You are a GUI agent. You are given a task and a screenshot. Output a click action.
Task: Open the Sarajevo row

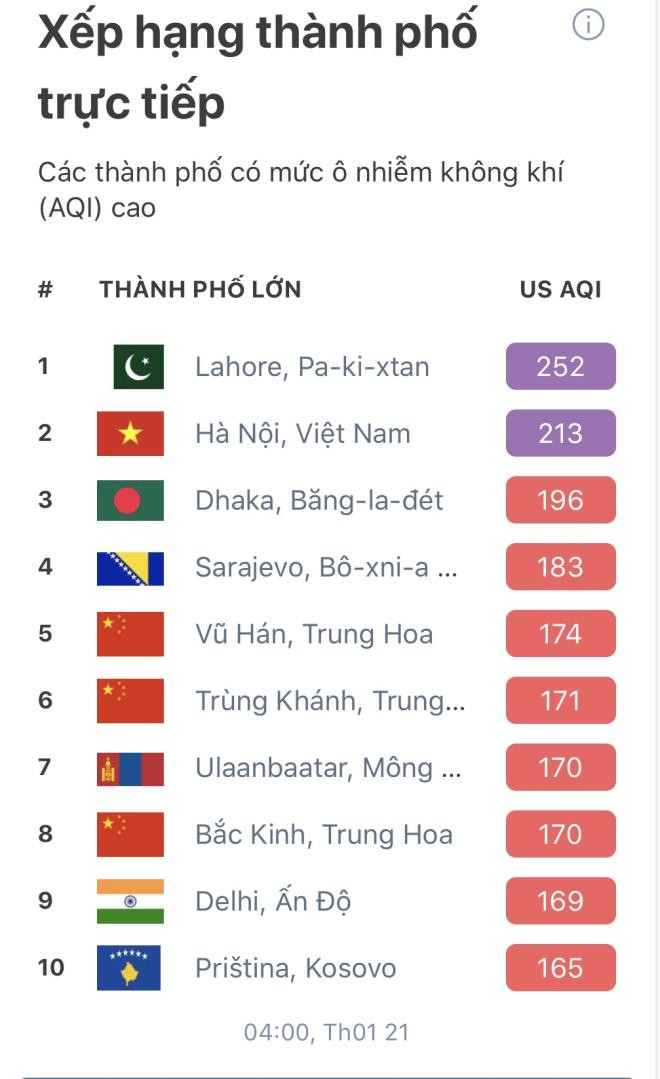click(x=326, y=567)
